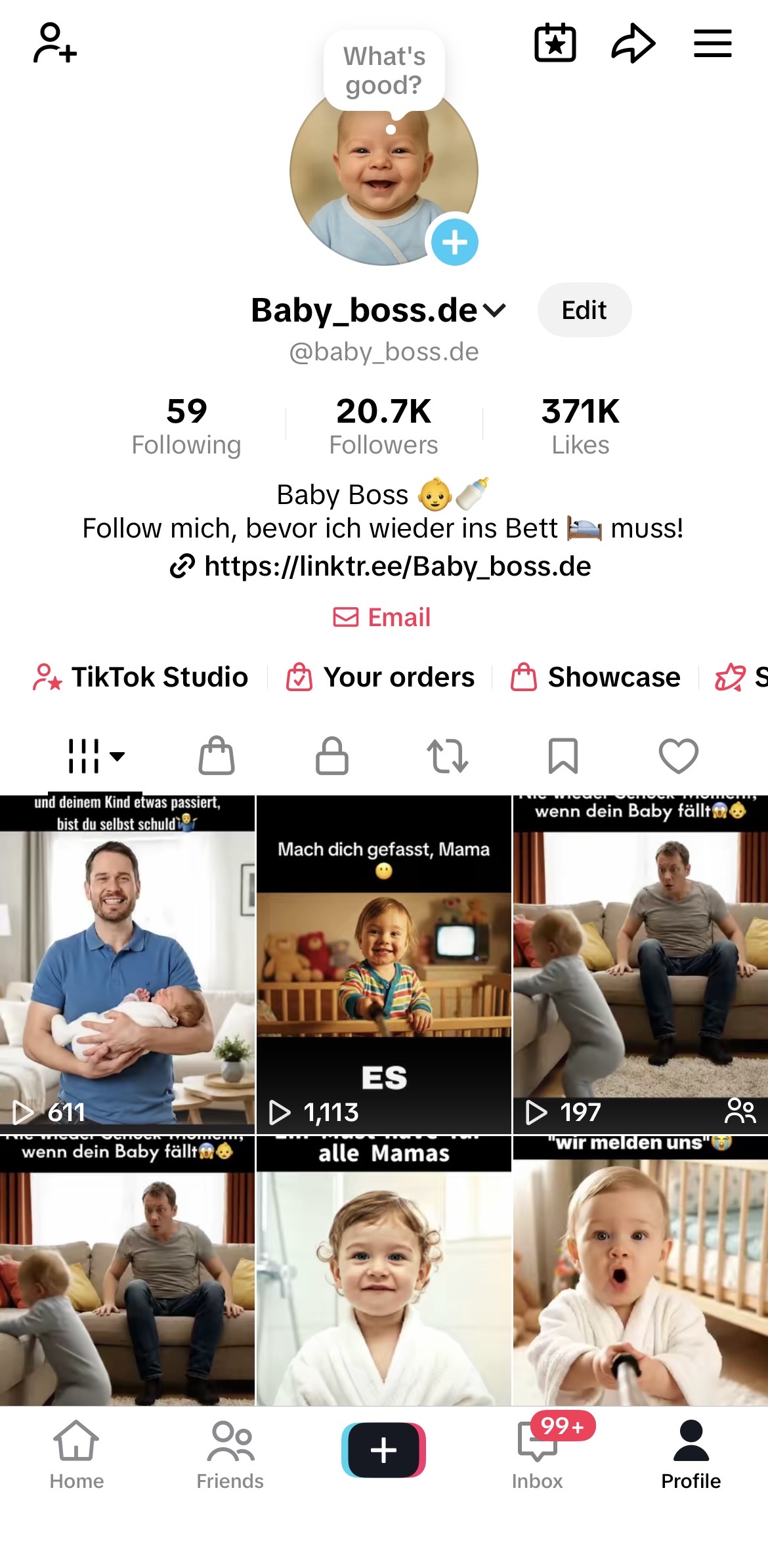This screenshot has width=768, height=1568.
Task: Create a new post with the plus button
Action: (383, 1449)
